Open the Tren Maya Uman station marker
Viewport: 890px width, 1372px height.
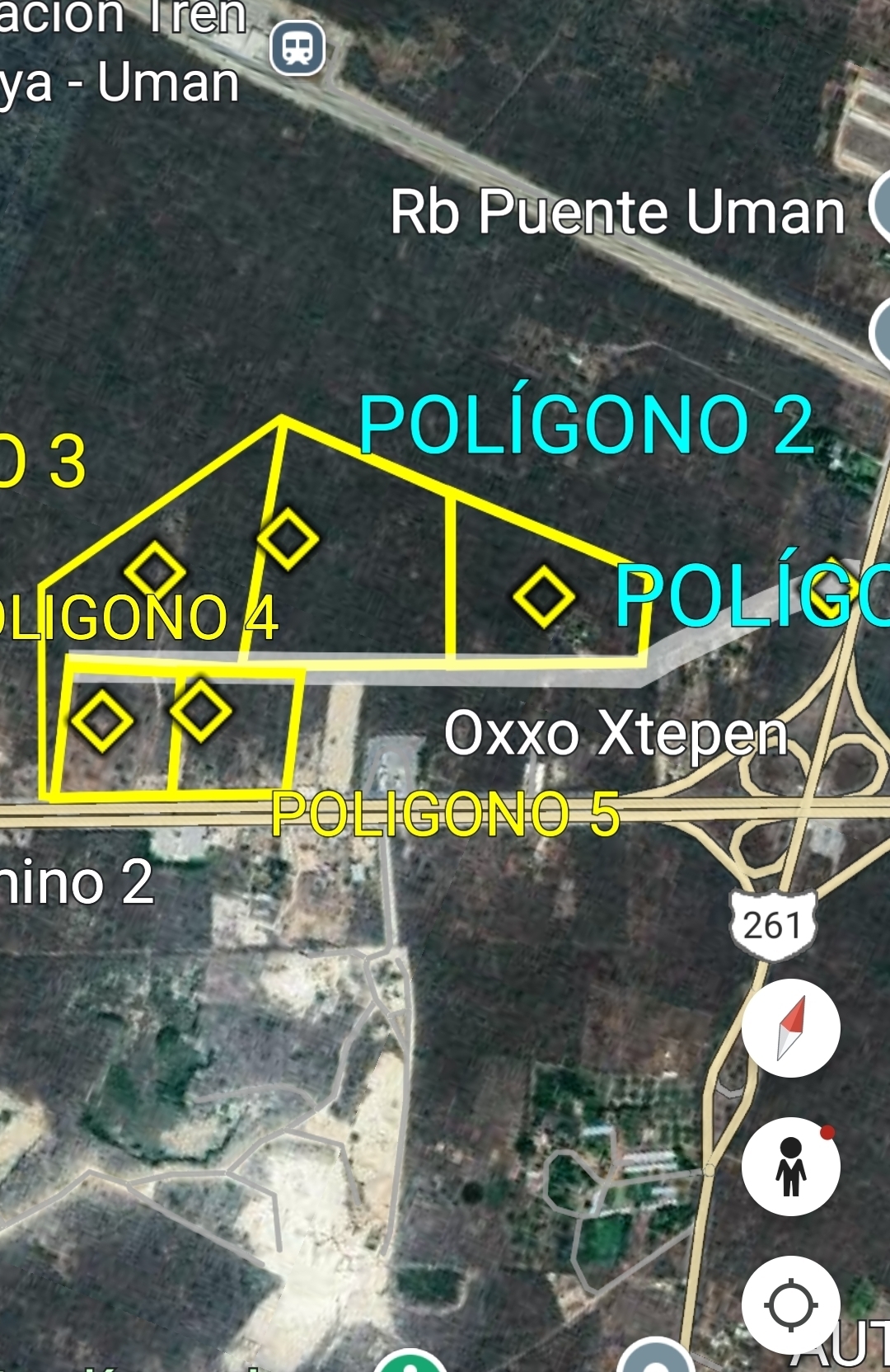[297, 48]
